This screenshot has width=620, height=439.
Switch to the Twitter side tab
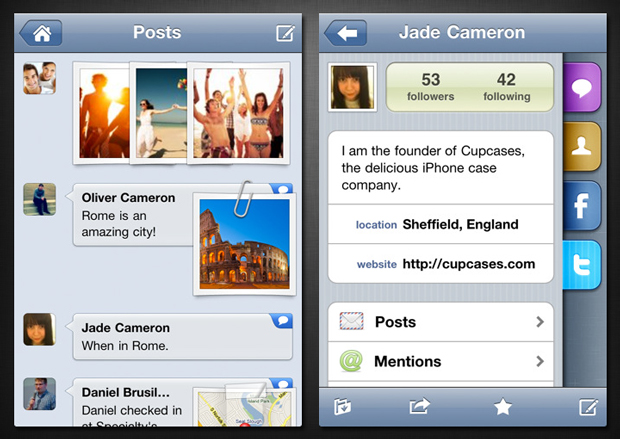pyautogui.click(x=582, y=265)
